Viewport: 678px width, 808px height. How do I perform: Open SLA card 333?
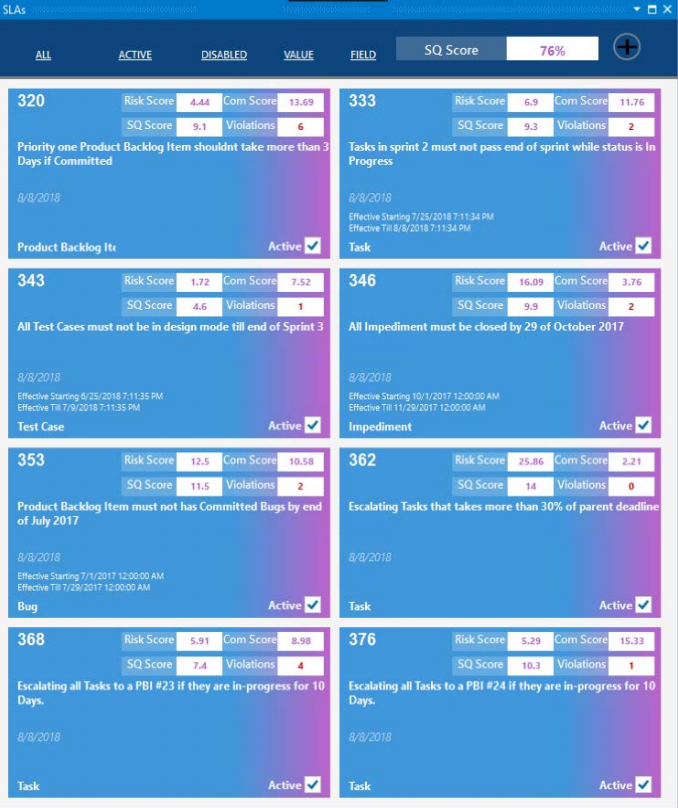(x=499, y=190)
